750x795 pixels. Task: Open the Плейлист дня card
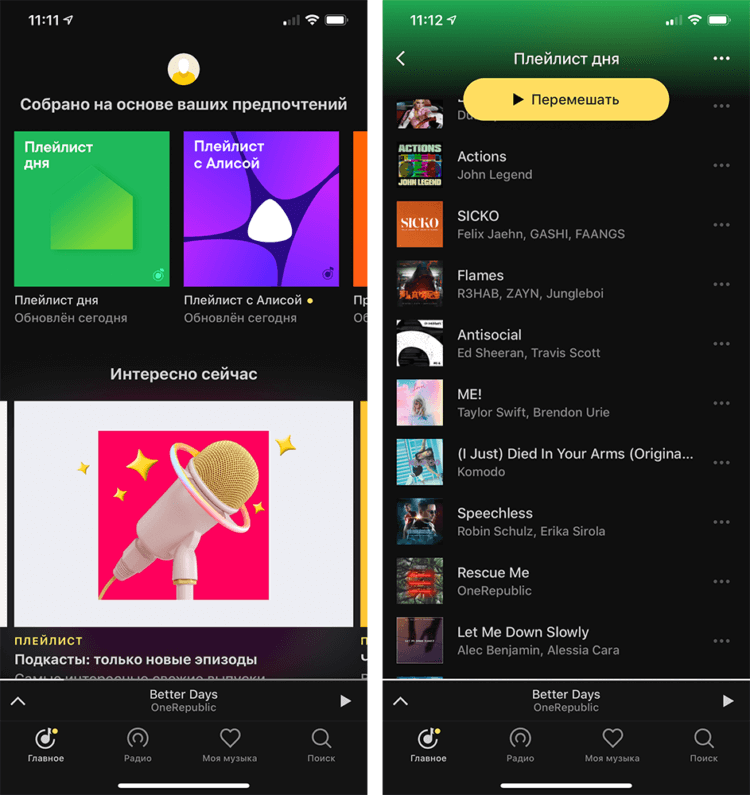point(92,208)
